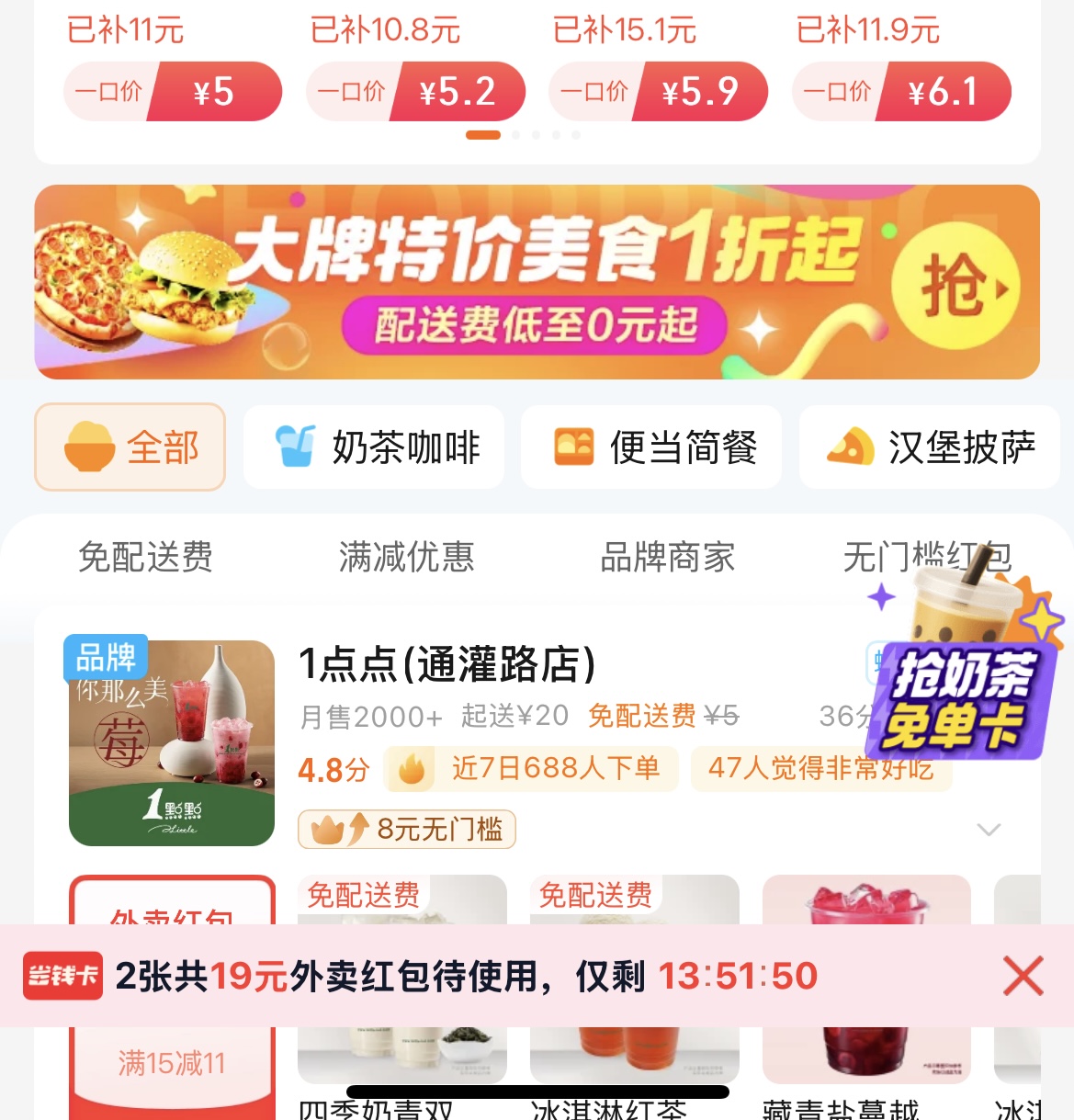Viewport: 1074px width, 1120px height.
Task: Switch to 汉堡披萨 category
Action: click(929, 447)
